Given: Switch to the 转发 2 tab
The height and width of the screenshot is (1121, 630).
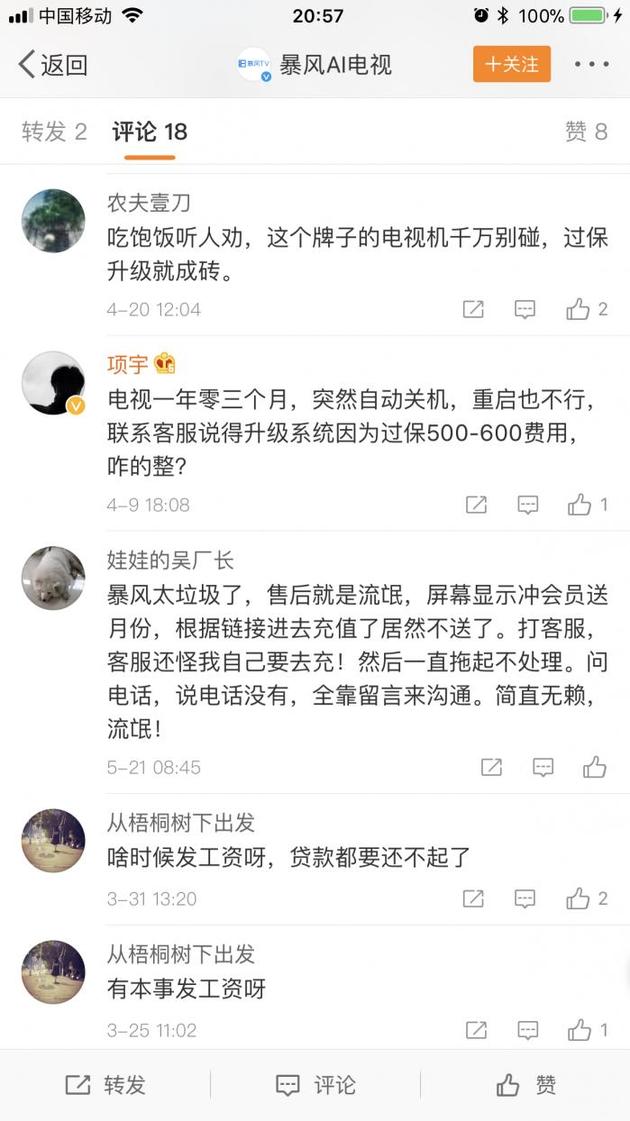Looking at the screenshot, I should click(54, 132).
